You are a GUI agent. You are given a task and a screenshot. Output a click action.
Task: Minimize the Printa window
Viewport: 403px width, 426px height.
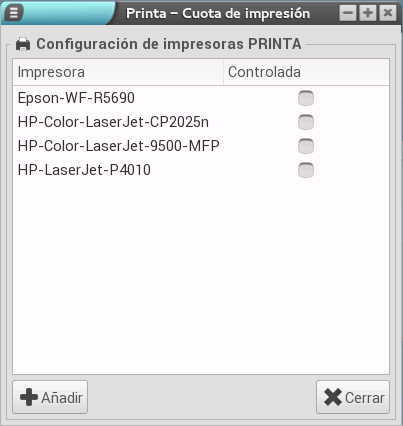pos(348,13)
